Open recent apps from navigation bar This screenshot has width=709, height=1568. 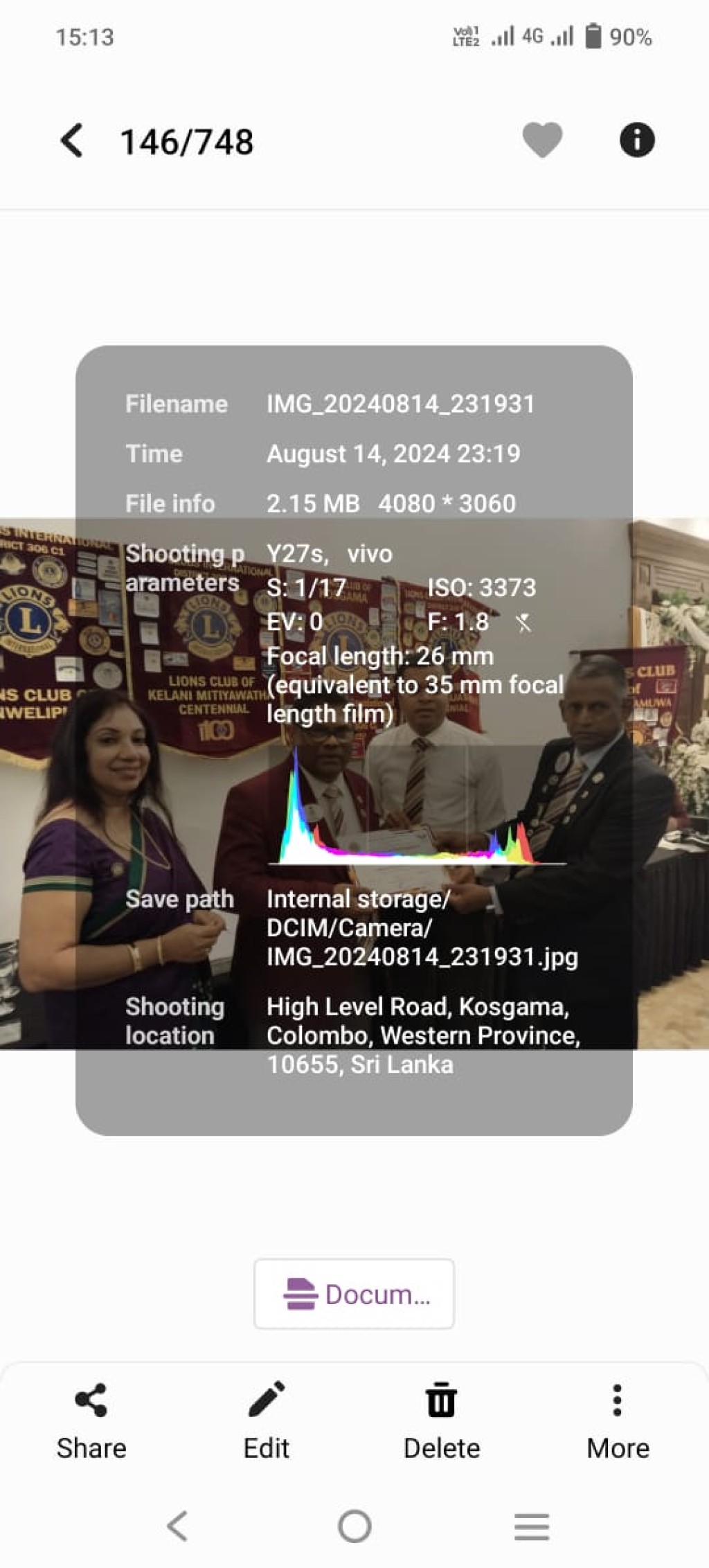(532, 1526)
